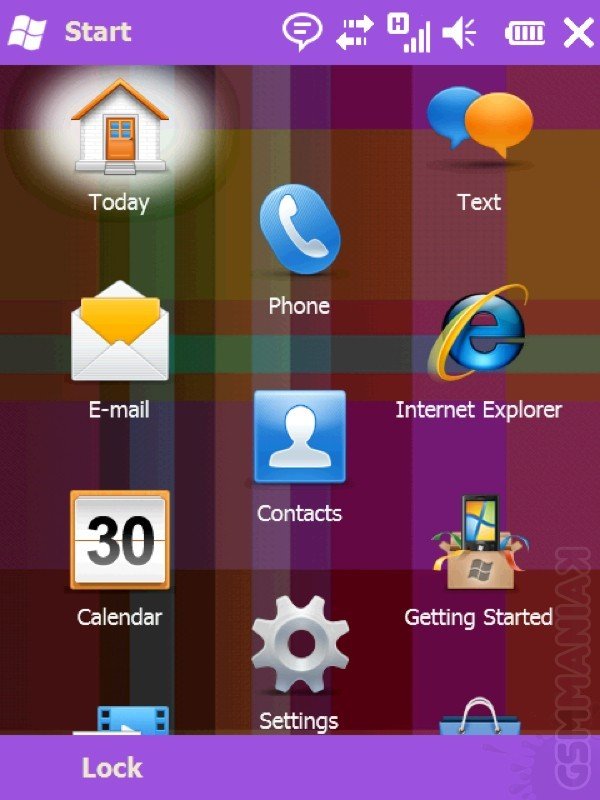This screenshot has width=600, height=800.
Task: Open the Phone dialer
Action: [x=299, y=233]
